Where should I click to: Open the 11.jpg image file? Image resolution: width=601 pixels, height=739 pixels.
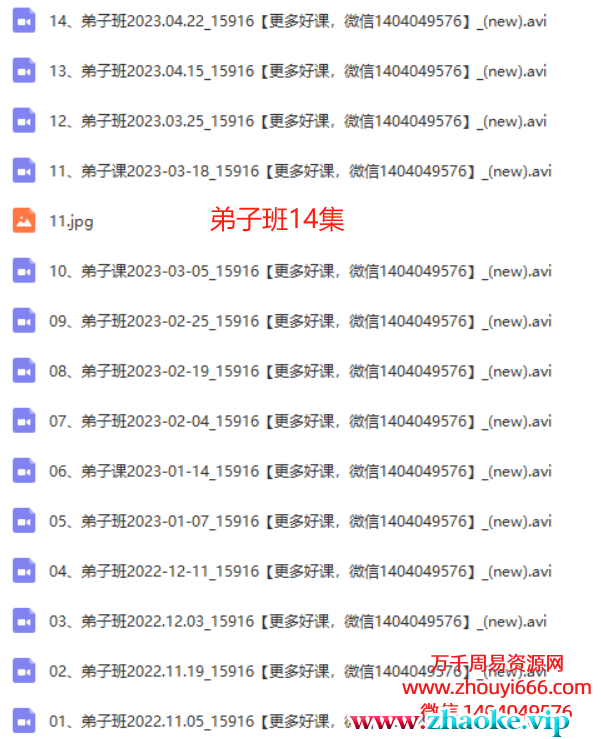tap(70, 221)
